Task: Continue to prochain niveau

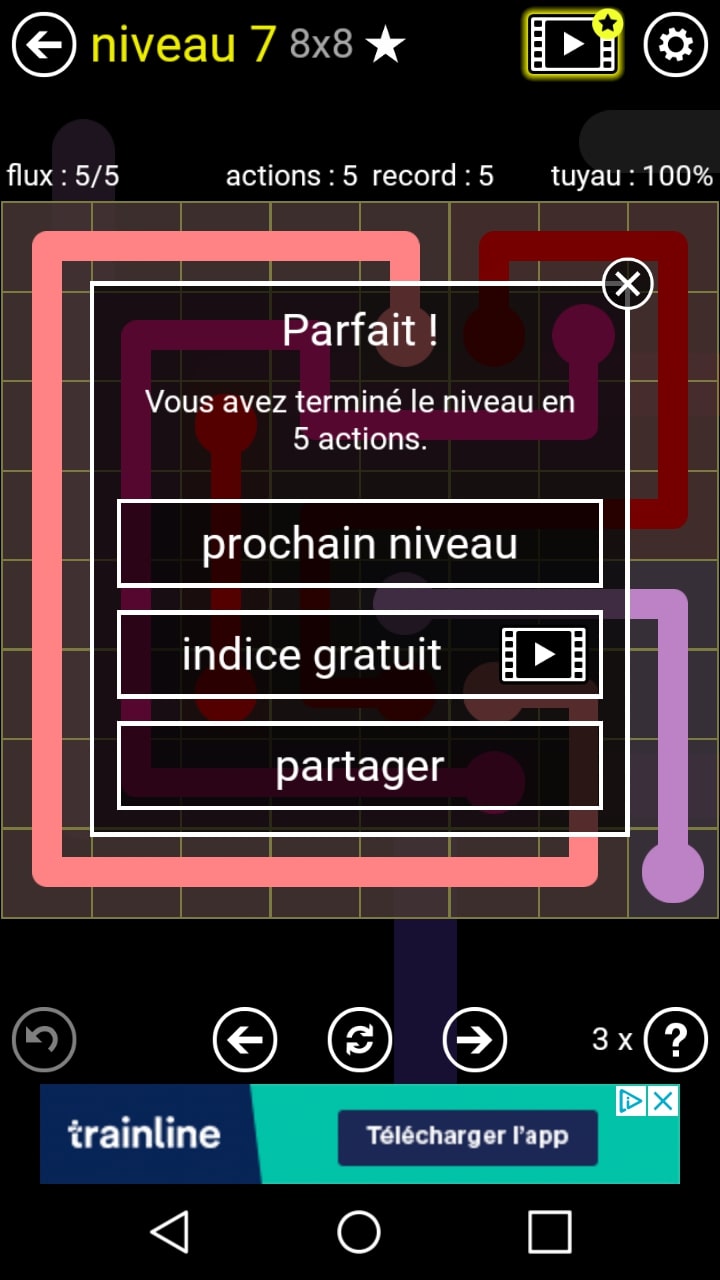Action: pos(360,544)
